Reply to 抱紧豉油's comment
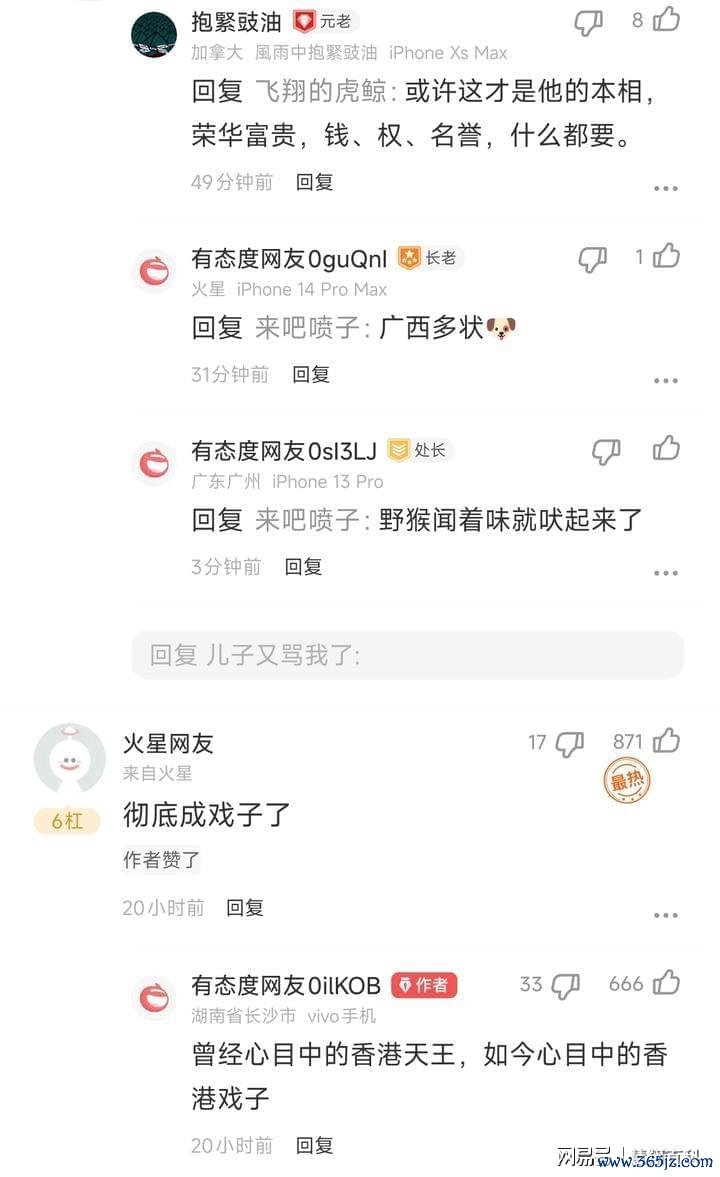This screenshot has height=1177, width=720. tap(314, 182)
